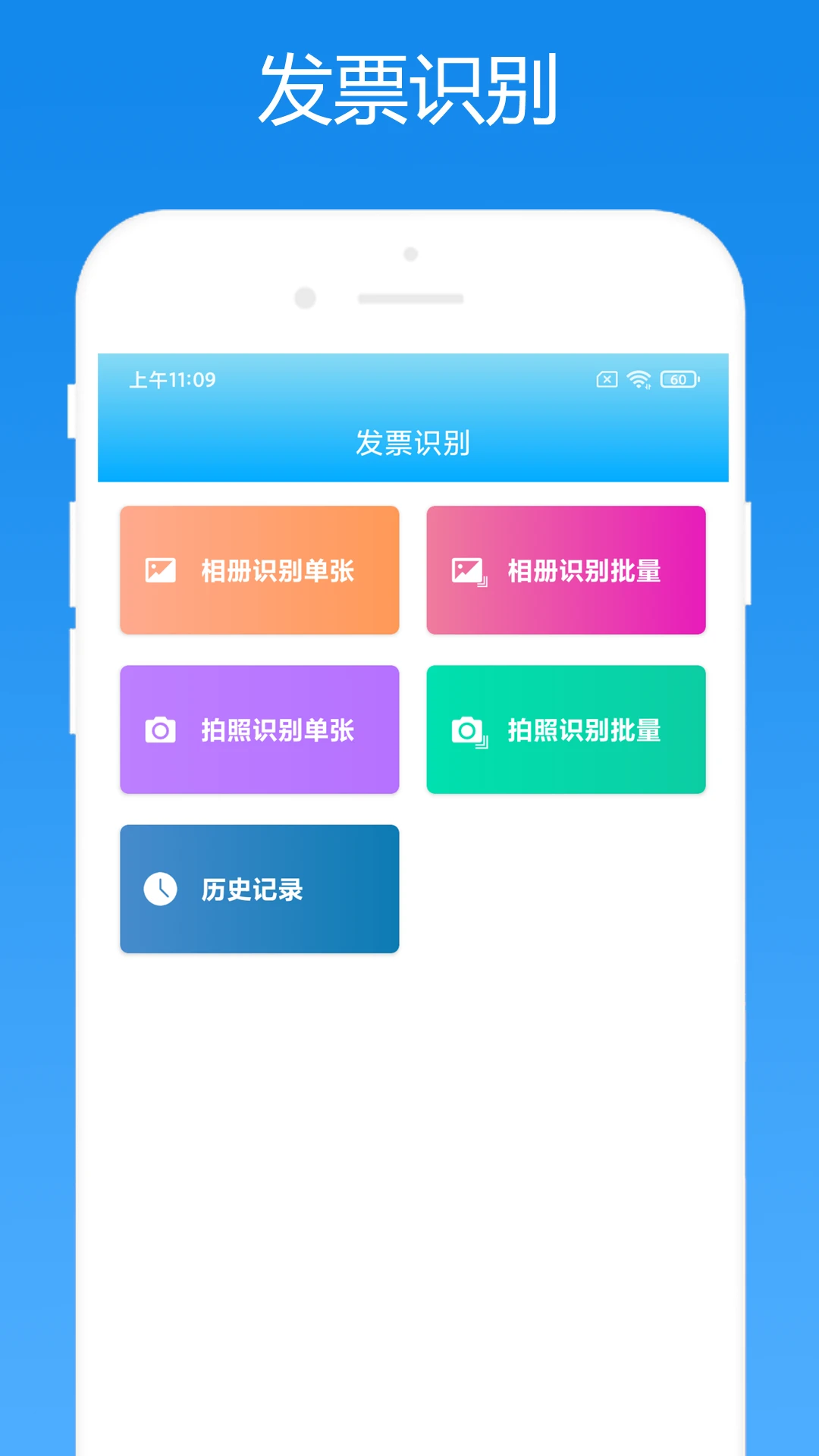The width and height of the screenshot is (819, 1456).
Task: Select the purple camera recognition card
Action: coord(259,730)
